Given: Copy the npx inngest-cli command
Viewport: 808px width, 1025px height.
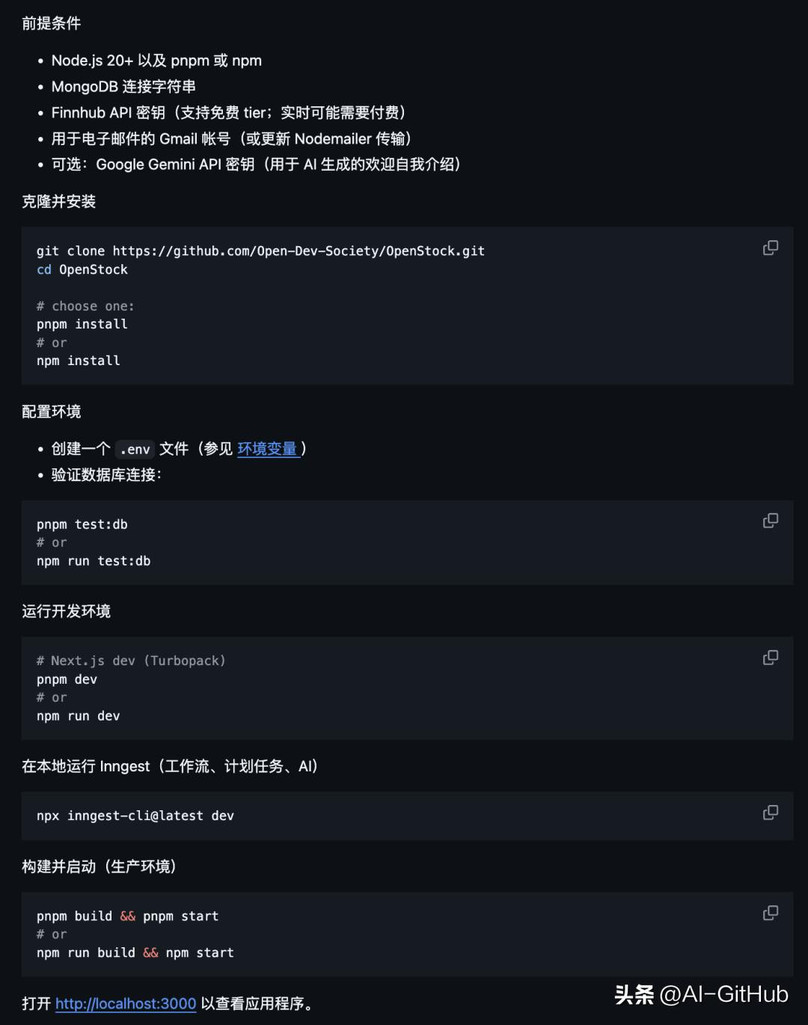Looking at the screenshot, I should [x=770, y=813].
